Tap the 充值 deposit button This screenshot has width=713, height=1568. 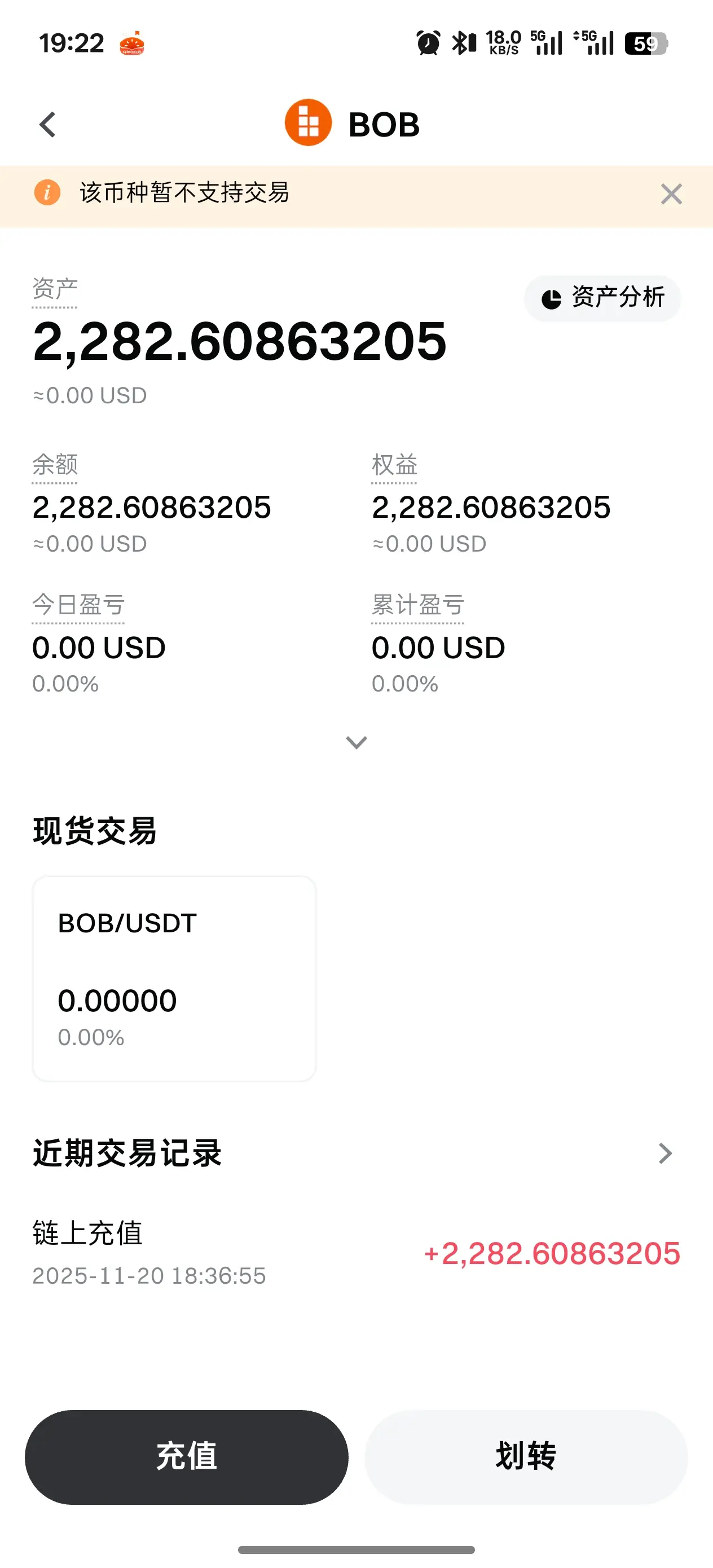[186, 1457]
